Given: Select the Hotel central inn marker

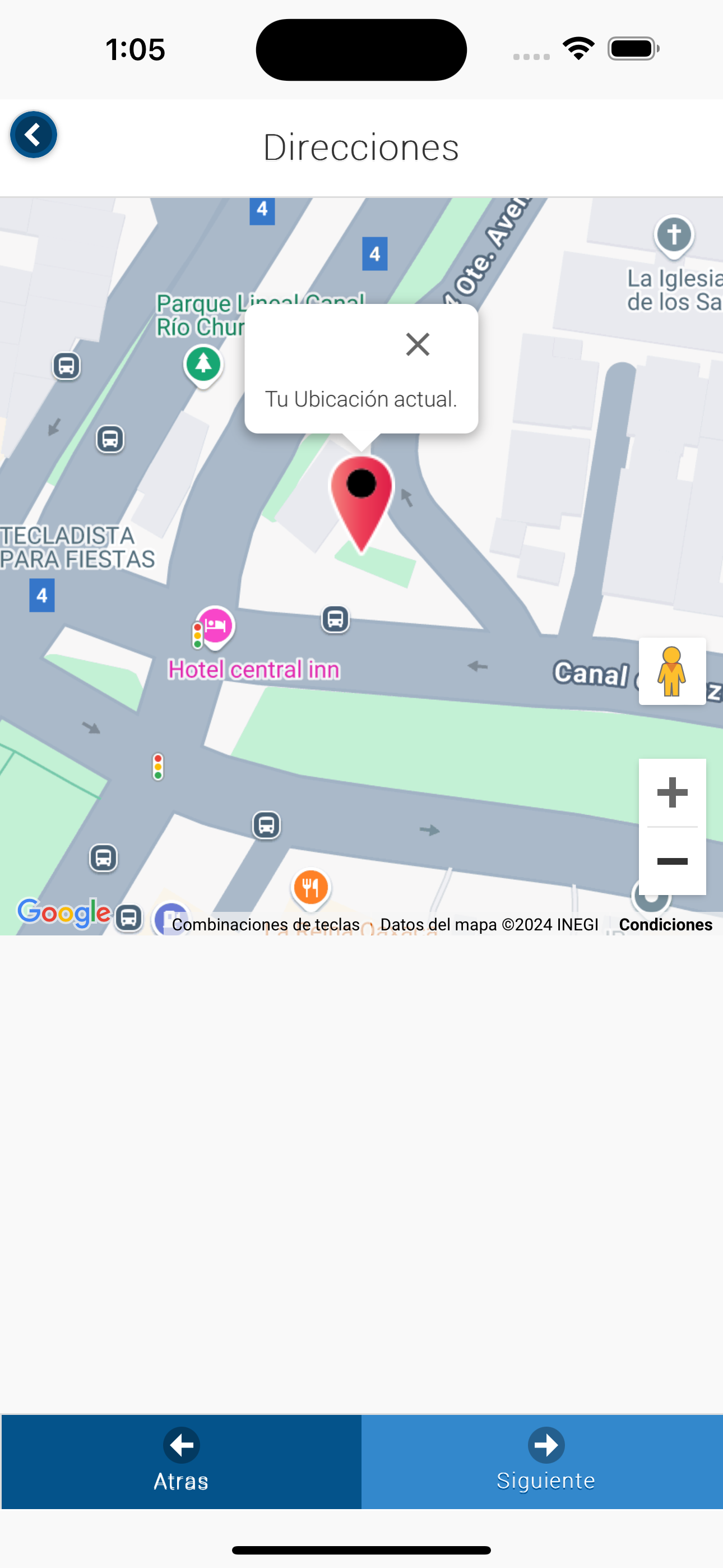Looking at the screenshot, I should (215, 626).
